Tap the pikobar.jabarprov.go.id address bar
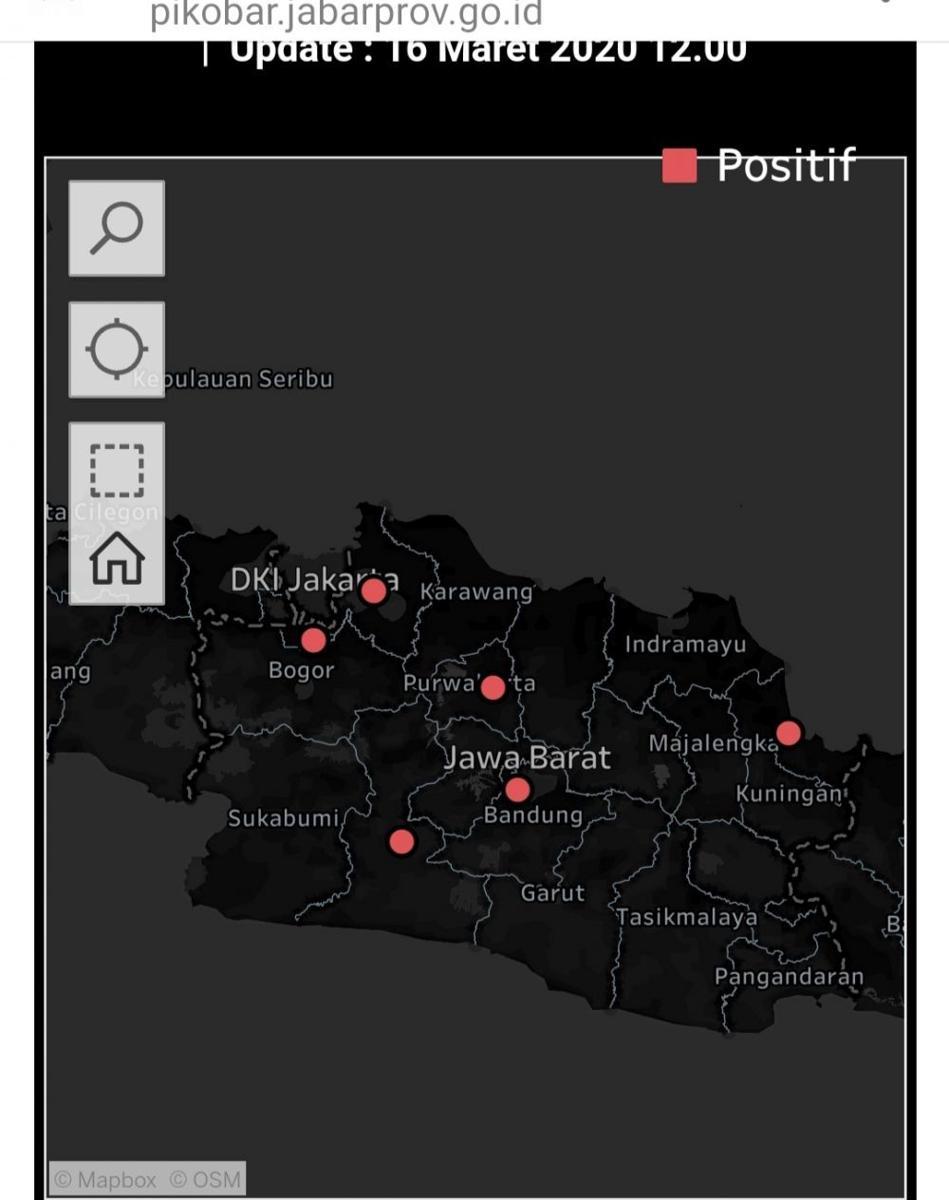Viewport: 949px width, 1200px height. point(346,14)
